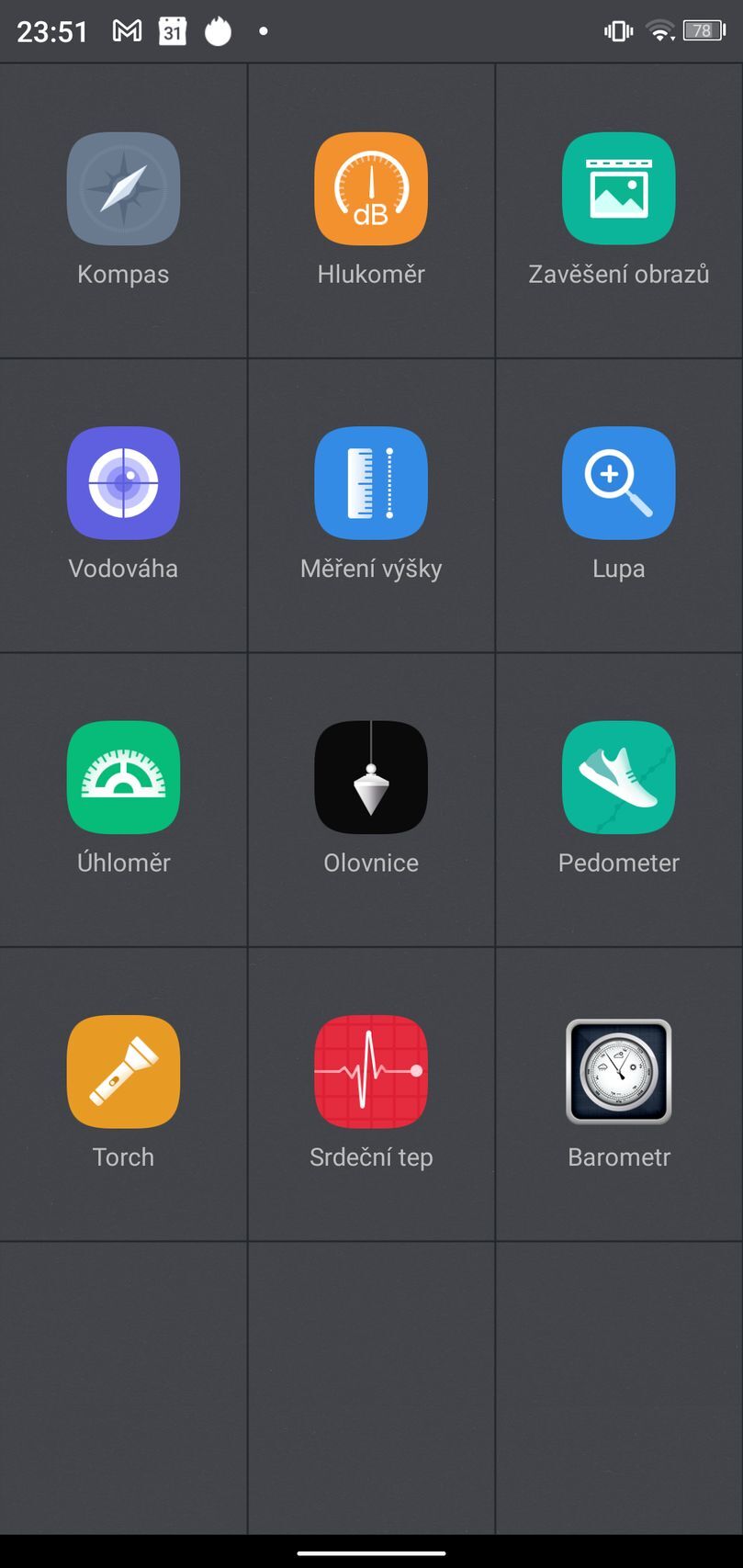Select the Lupa app label text
The image size is (743, 1568).
(619, 568)
